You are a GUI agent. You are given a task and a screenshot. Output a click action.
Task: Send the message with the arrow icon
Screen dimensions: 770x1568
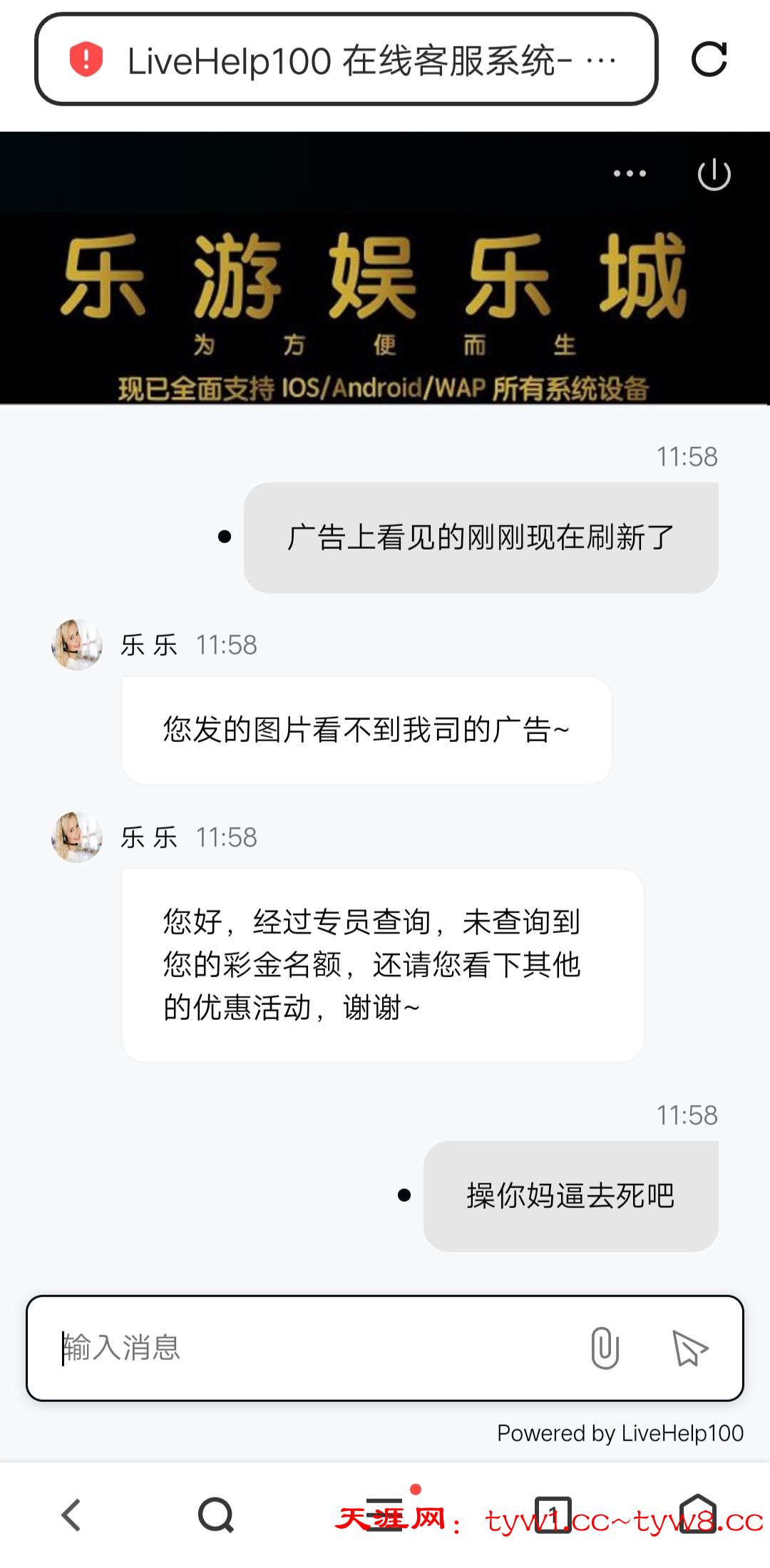(689, 1348)
